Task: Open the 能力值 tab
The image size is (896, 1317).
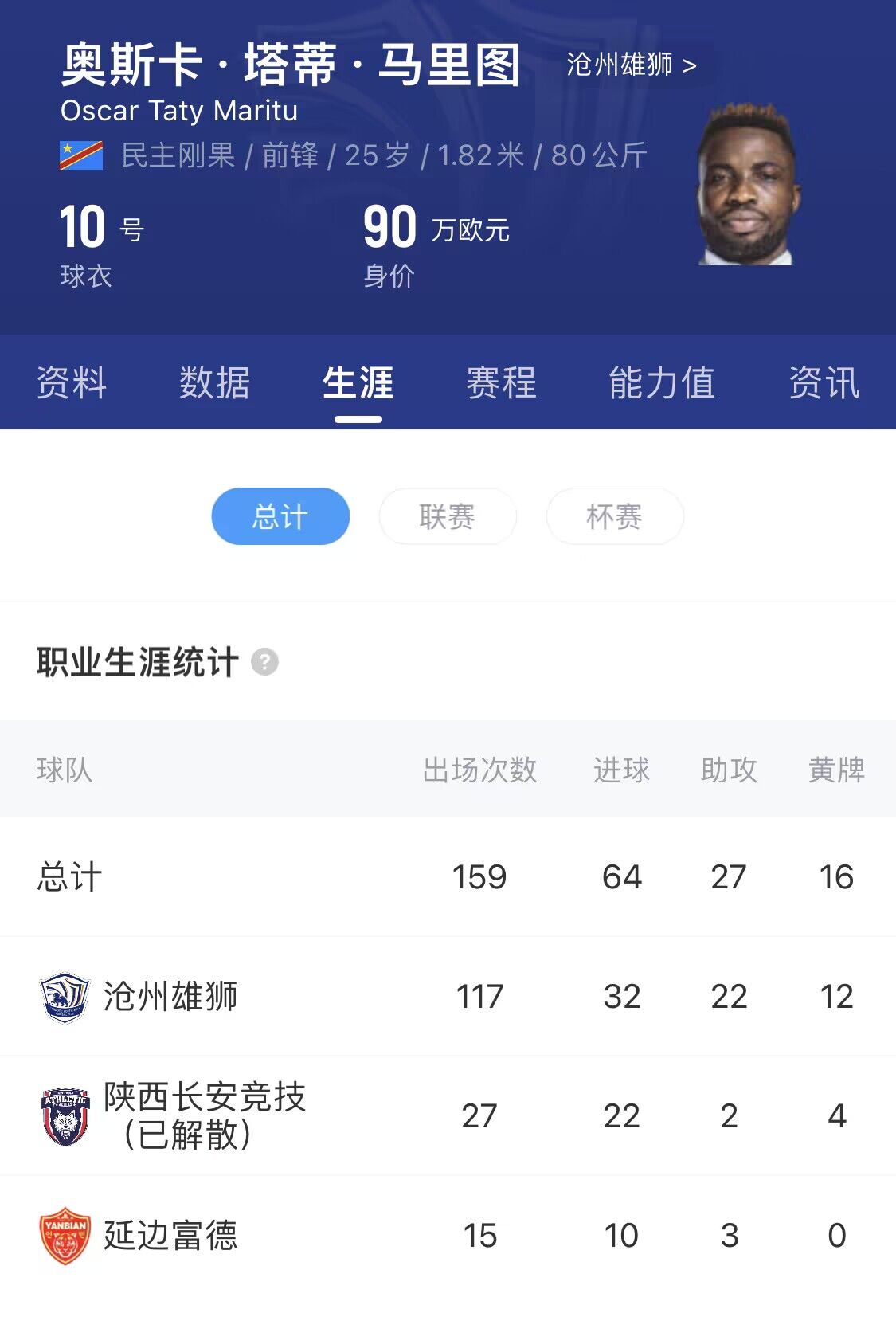Action: pyautogui.click(x=661, y=383)
